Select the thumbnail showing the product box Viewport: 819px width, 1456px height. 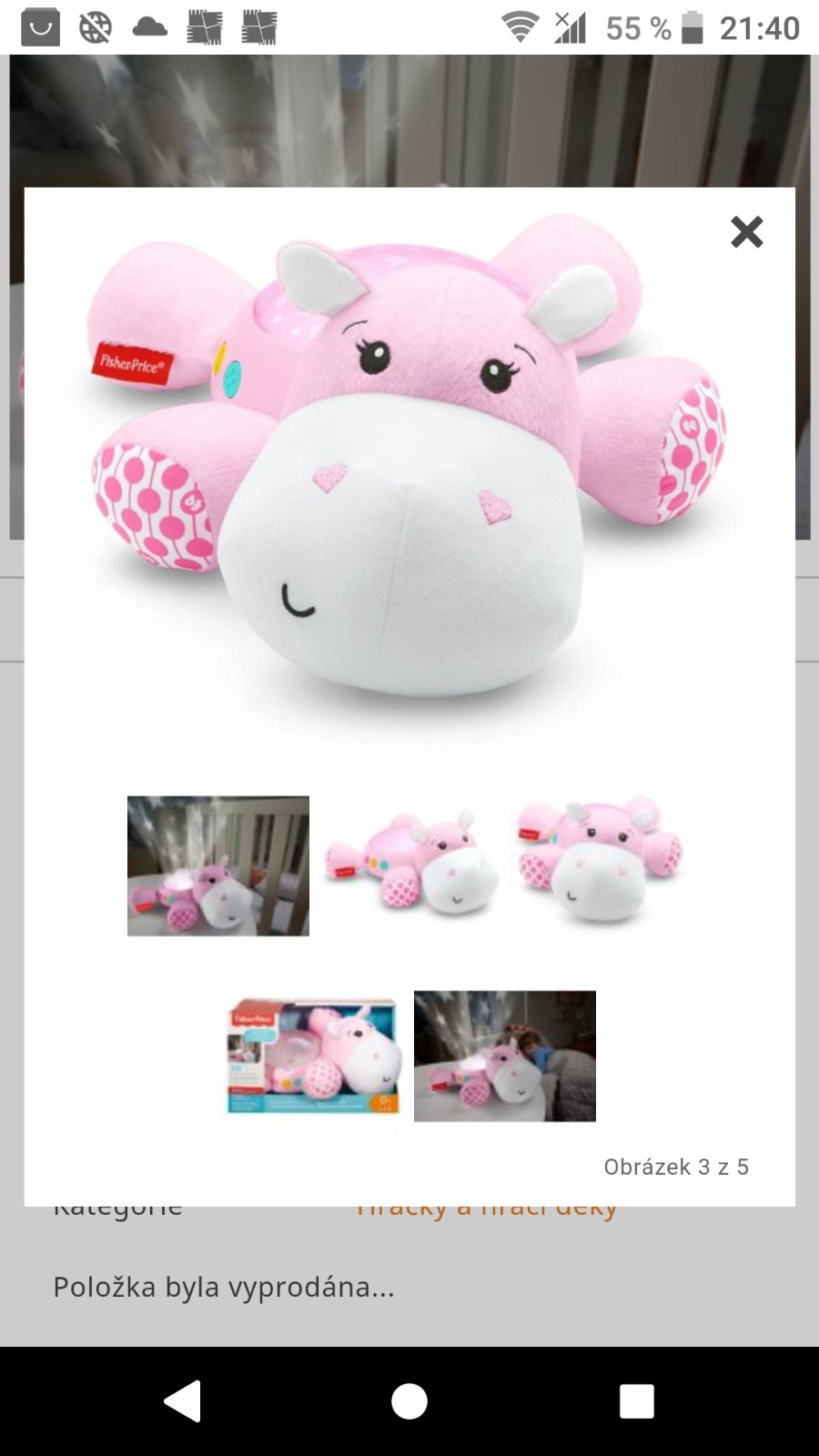(x=314, y=1056)
